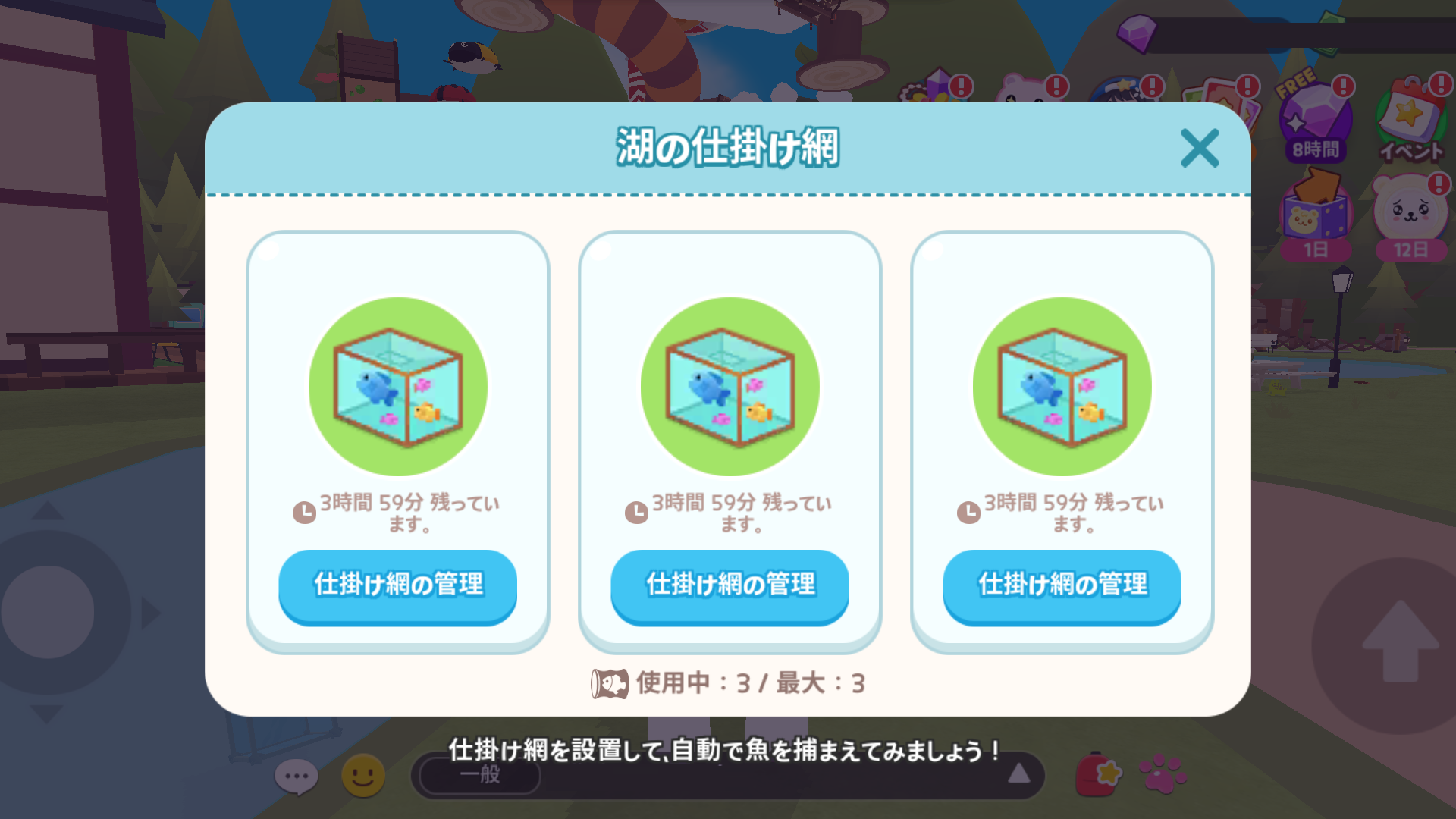The image size is (1456, 819).
Task: Close the 湖の仕掛け網 dialog
Action: click(1199, 148)
